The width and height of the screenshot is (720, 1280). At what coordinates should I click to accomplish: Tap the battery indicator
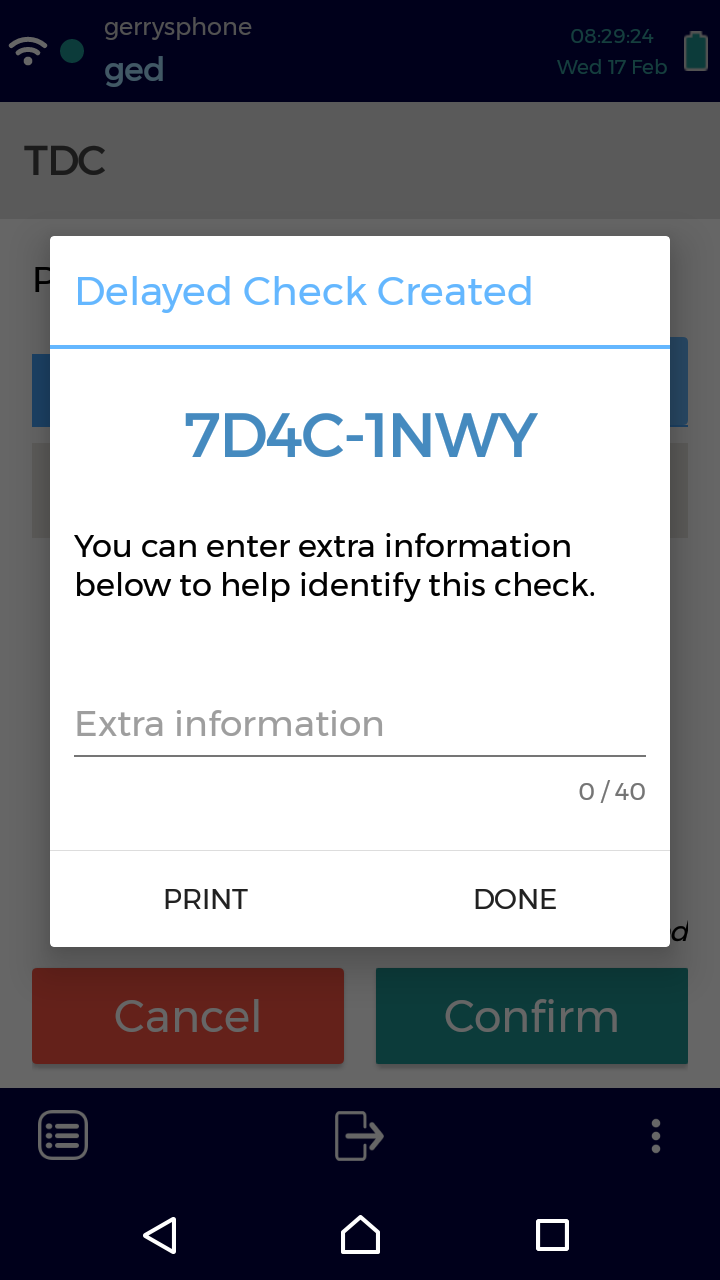pos(697,50)
